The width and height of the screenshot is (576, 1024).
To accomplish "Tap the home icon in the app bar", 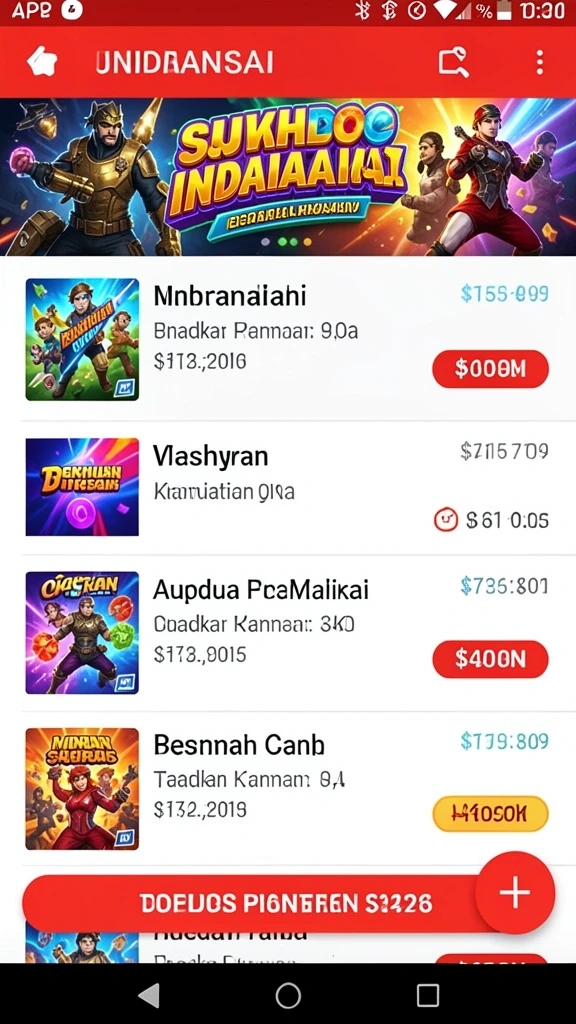I will pos(42,62).
